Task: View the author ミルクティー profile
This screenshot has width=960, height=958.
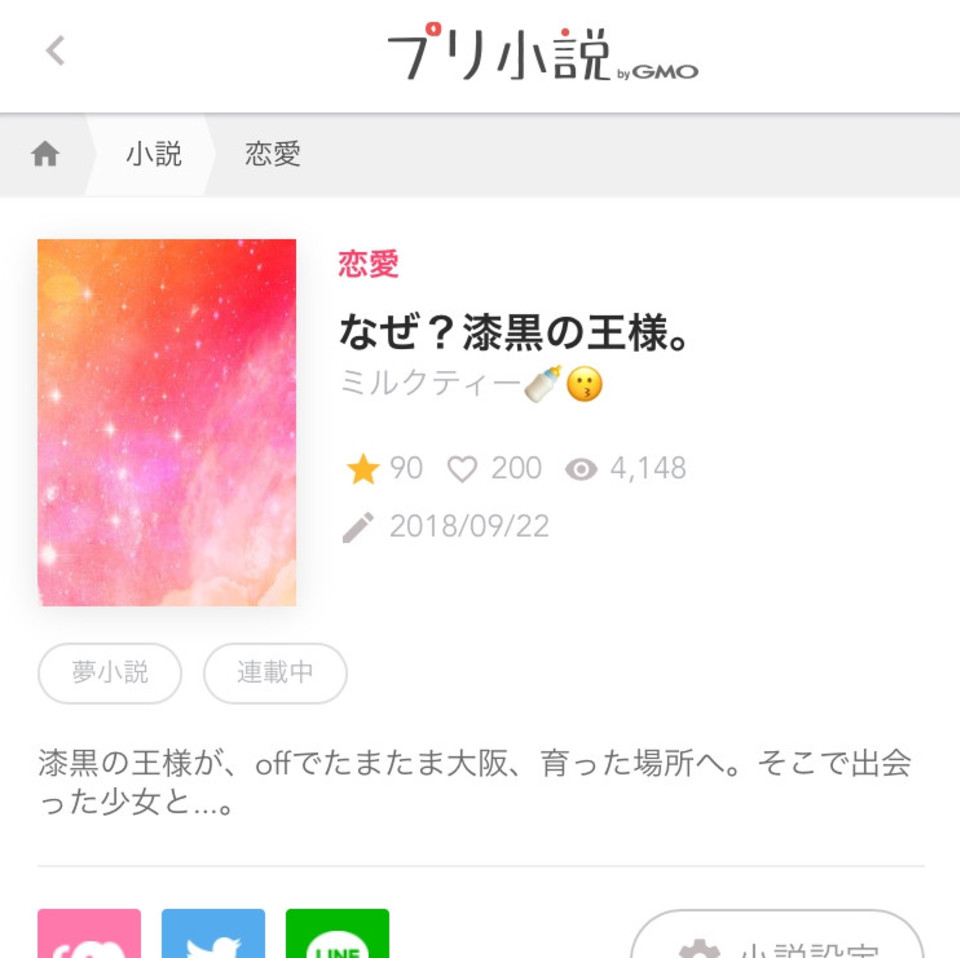Action: [x=470, y=384]
